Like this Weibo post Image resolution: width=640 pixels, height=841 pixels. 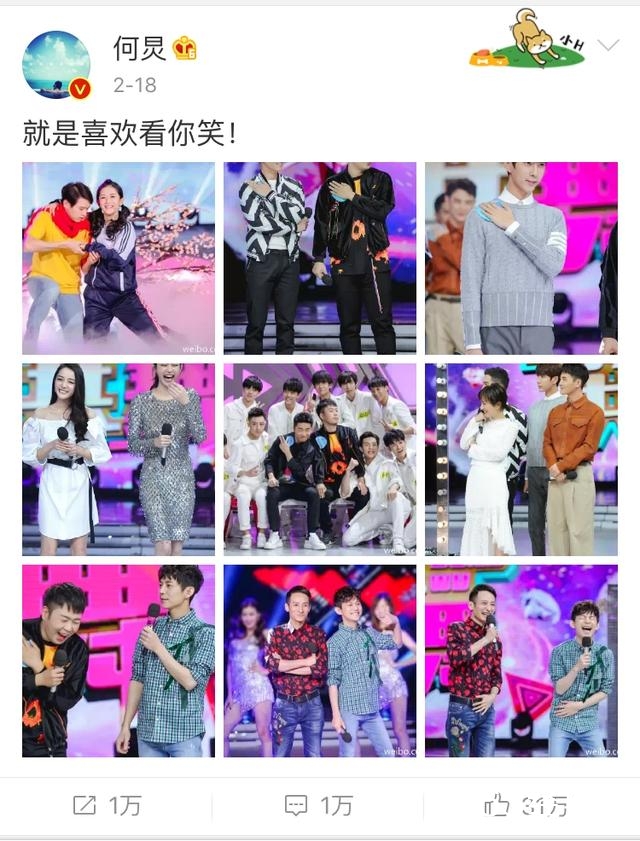pos(526,805)
